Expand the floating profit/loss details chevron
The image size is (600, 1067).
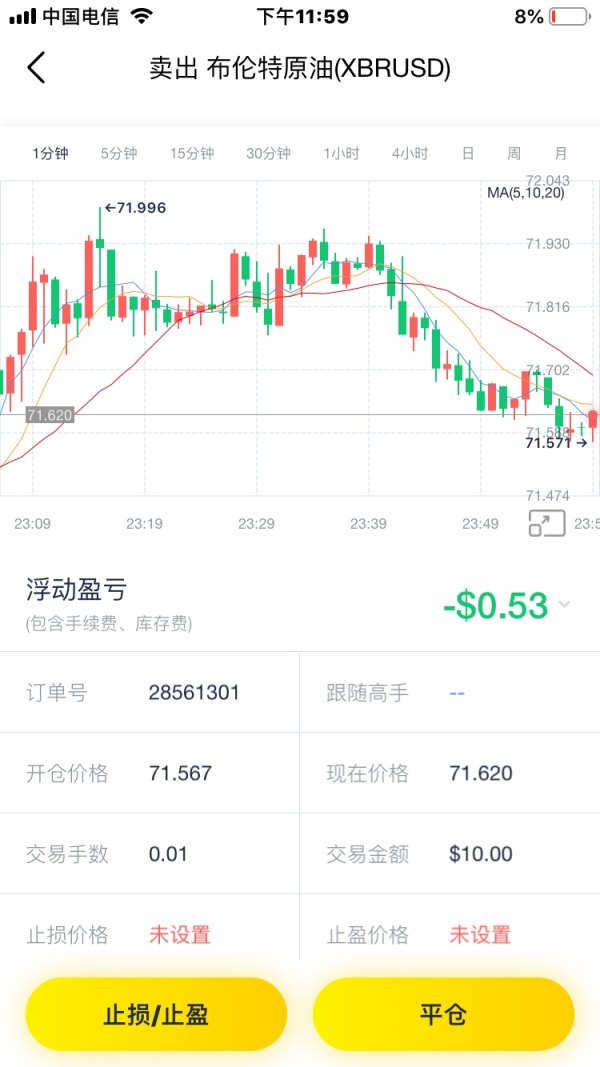click(565, 605)
